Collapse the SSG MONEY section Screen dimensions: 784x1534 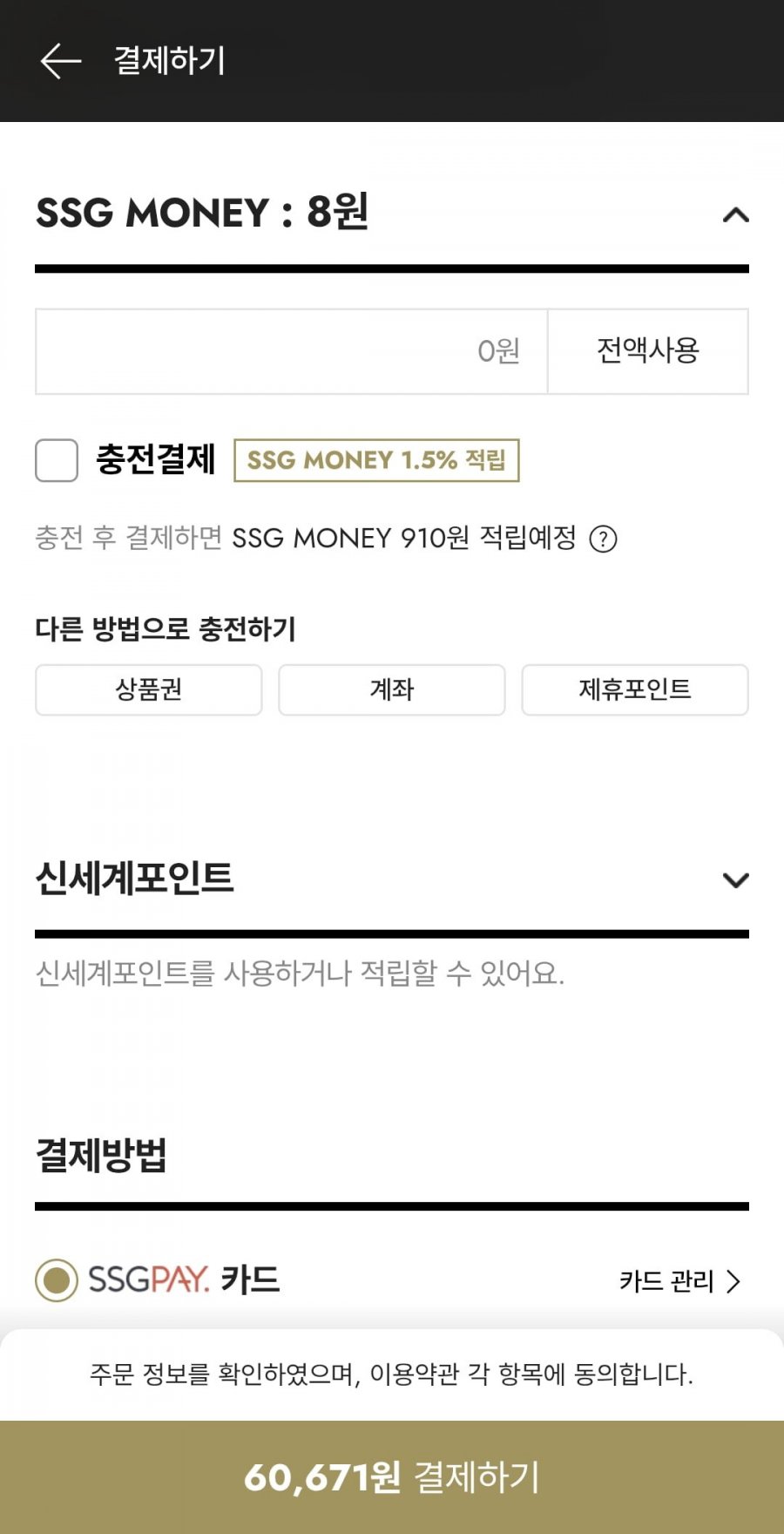735,214
